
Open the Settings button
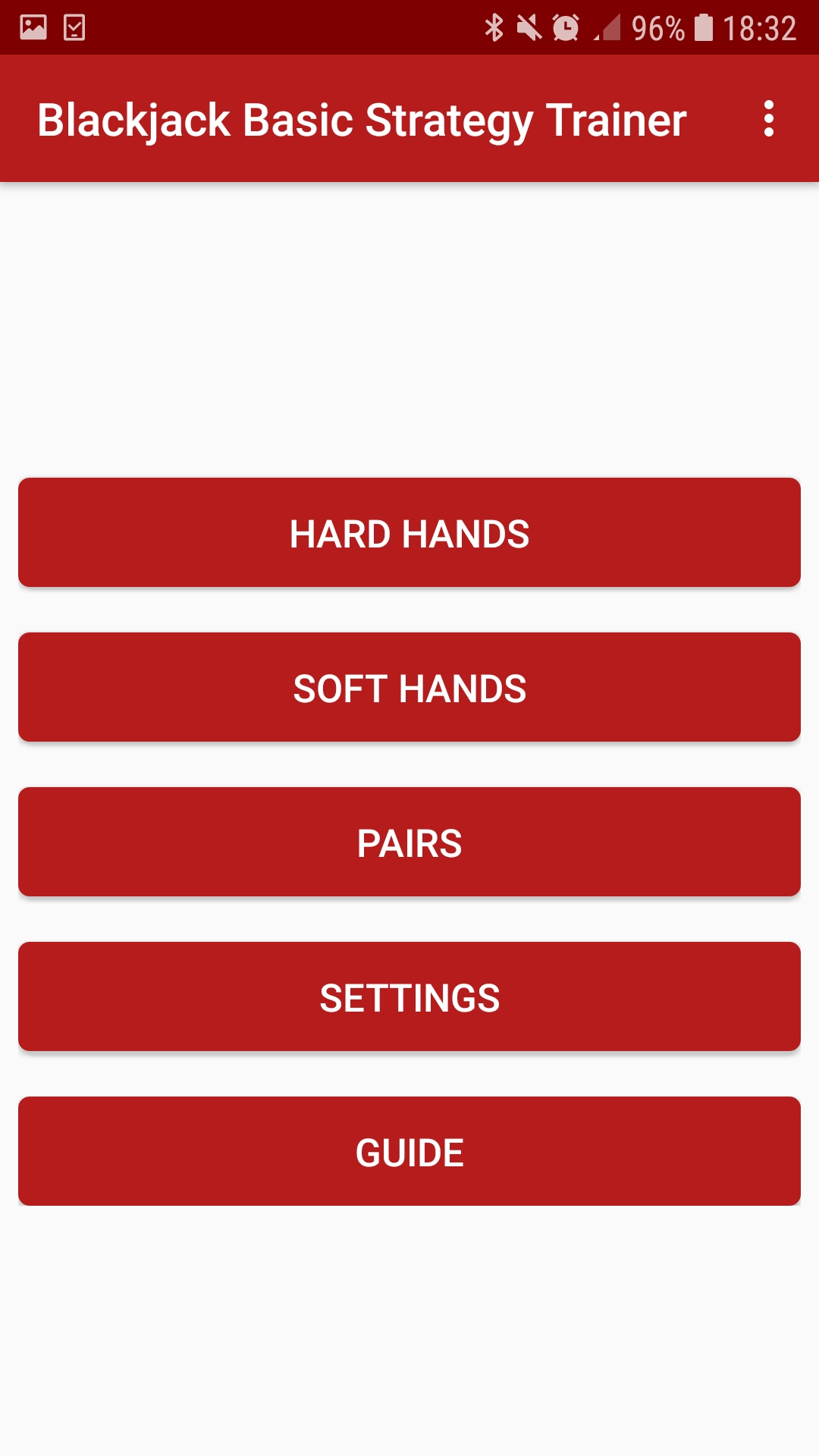409,996
